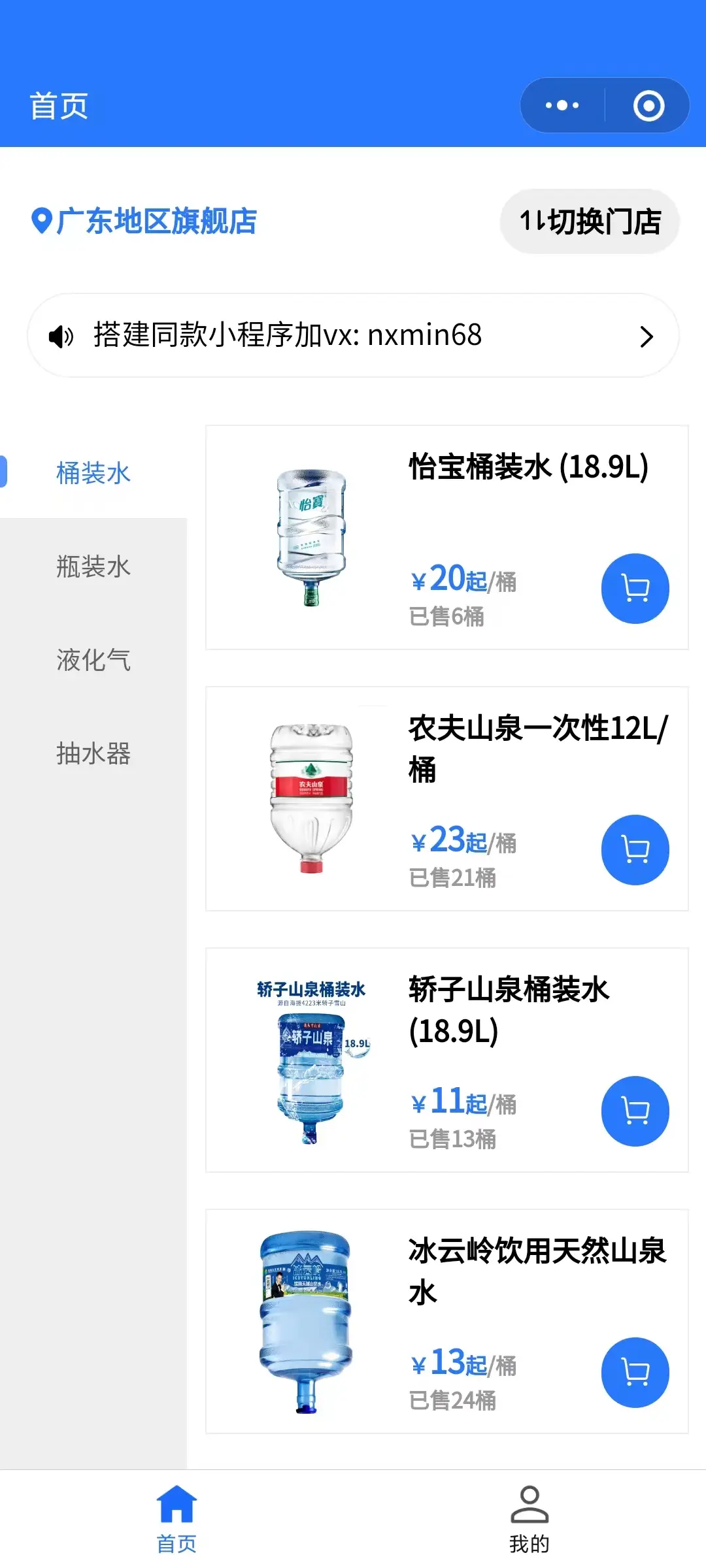This screenshot has width=706, height=1568.
Task: Open the mini program three-dot menu
Action: point(562,105)
